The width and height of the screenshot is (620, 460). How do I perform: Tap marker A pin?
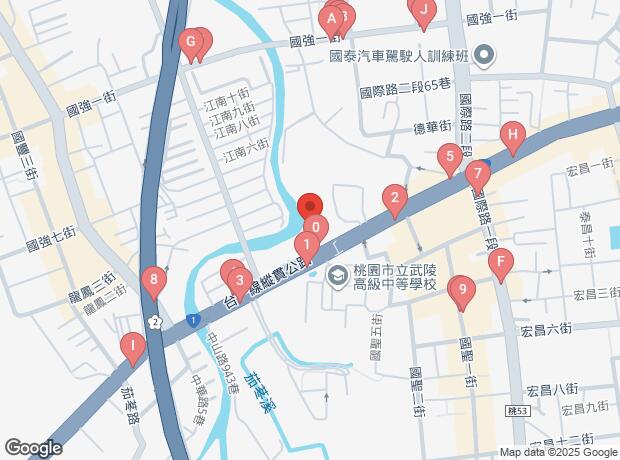point(331,17)
